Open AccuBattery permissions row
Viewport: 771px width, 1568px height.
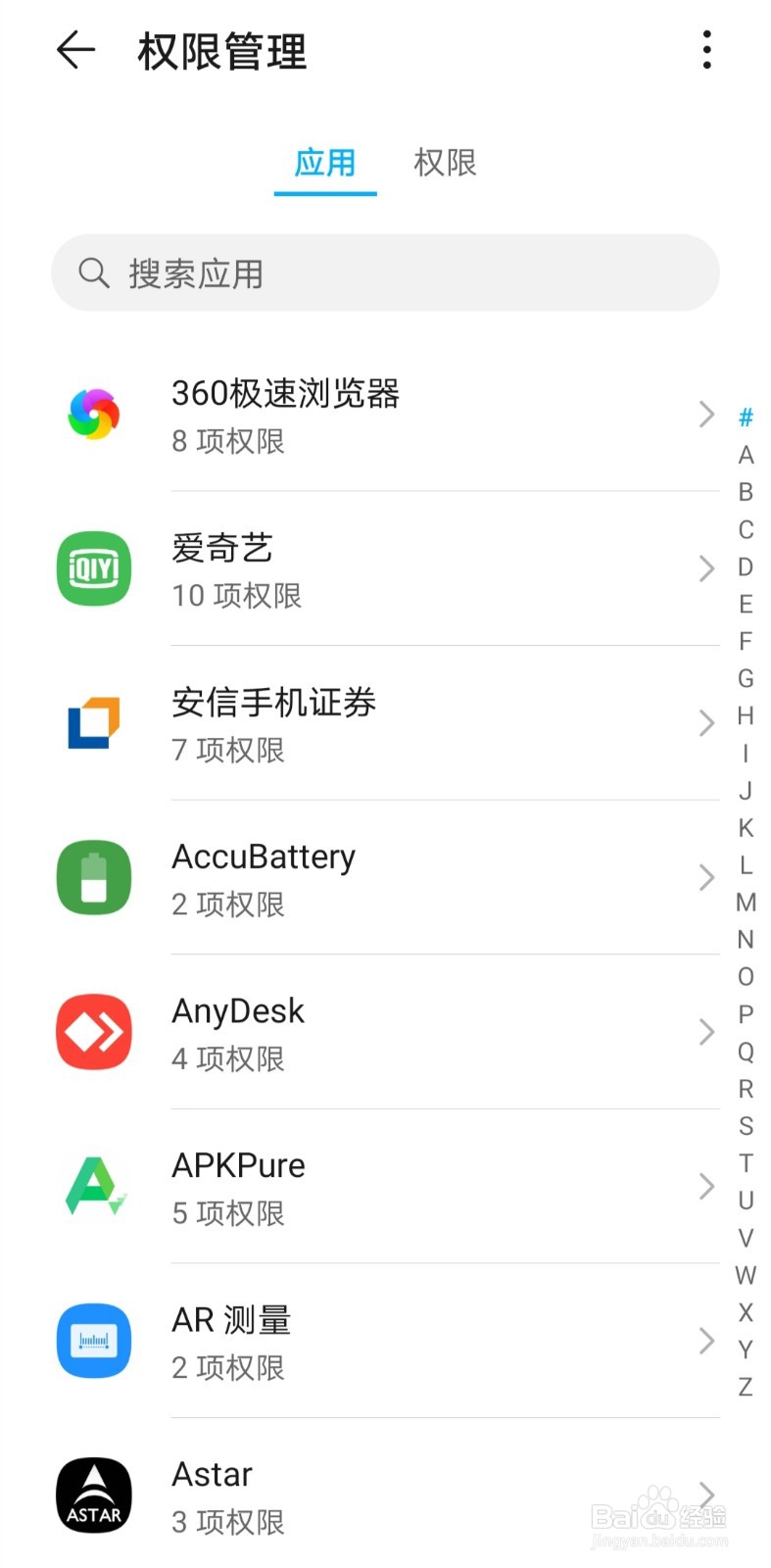pyautogui.click(x=392, y=878)
